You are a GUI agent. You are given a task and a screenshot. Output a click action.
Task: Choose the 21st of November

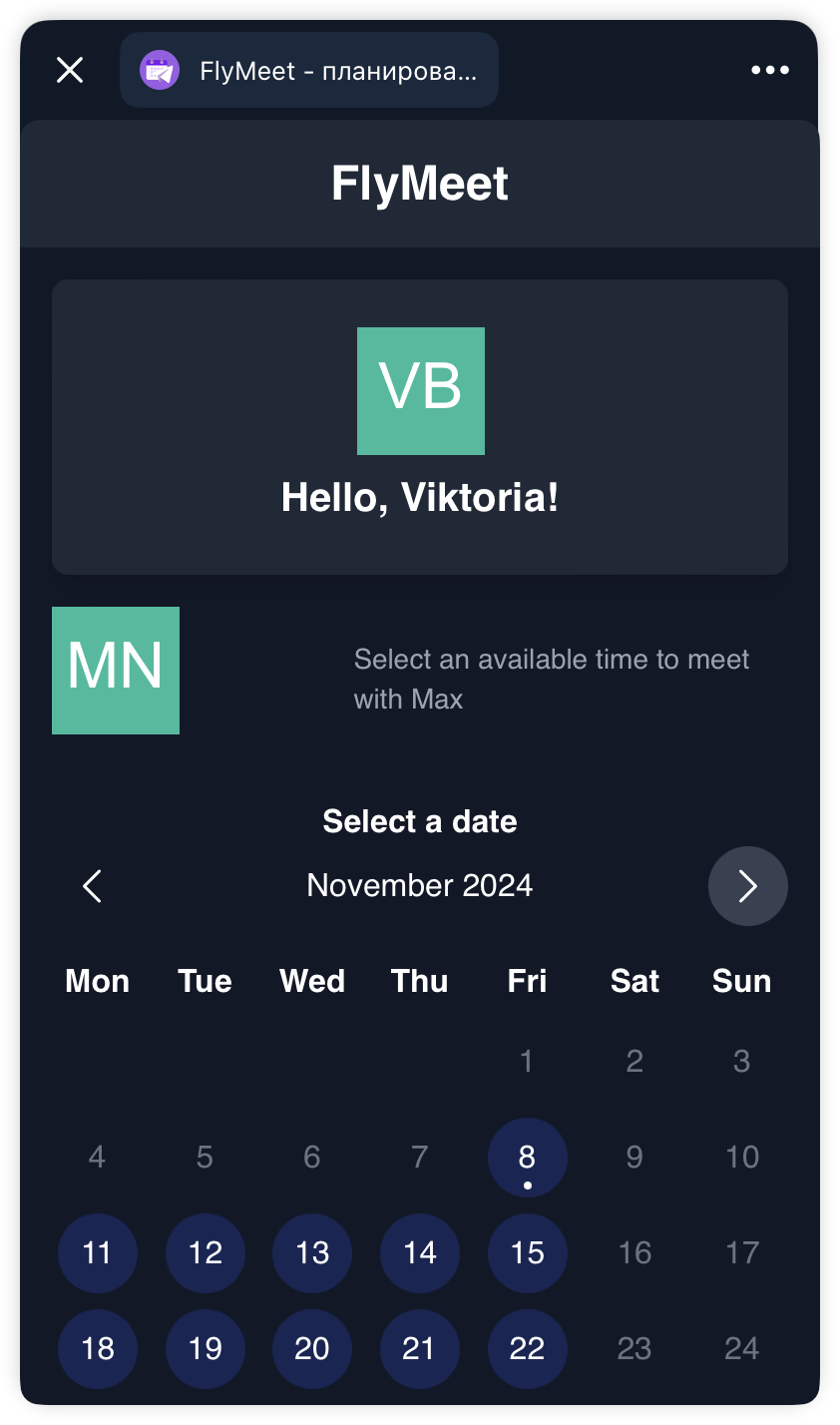(420, 1349)
